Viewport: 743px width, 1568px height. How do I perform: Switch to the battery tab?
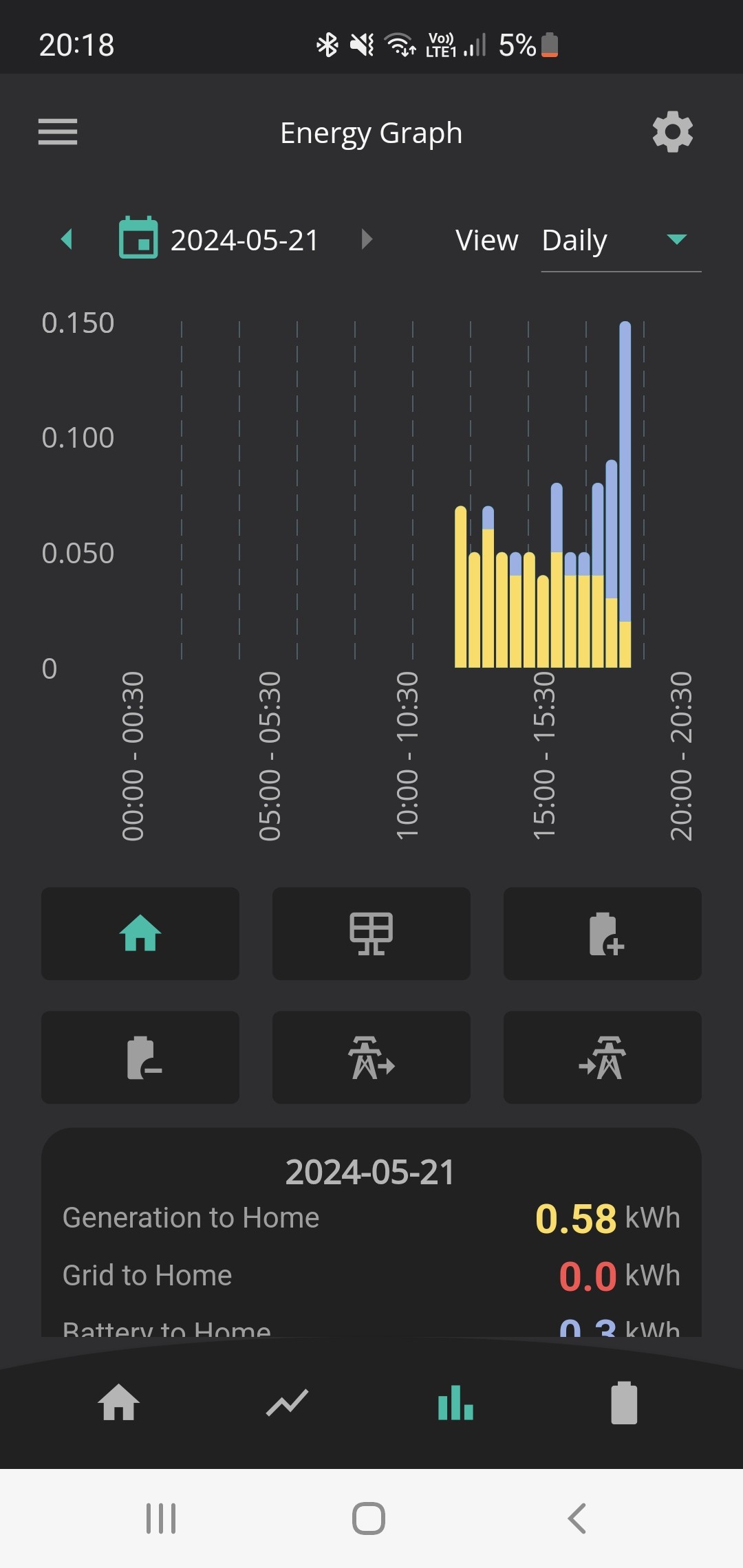pyautogui.click(x=624, y=1403)
